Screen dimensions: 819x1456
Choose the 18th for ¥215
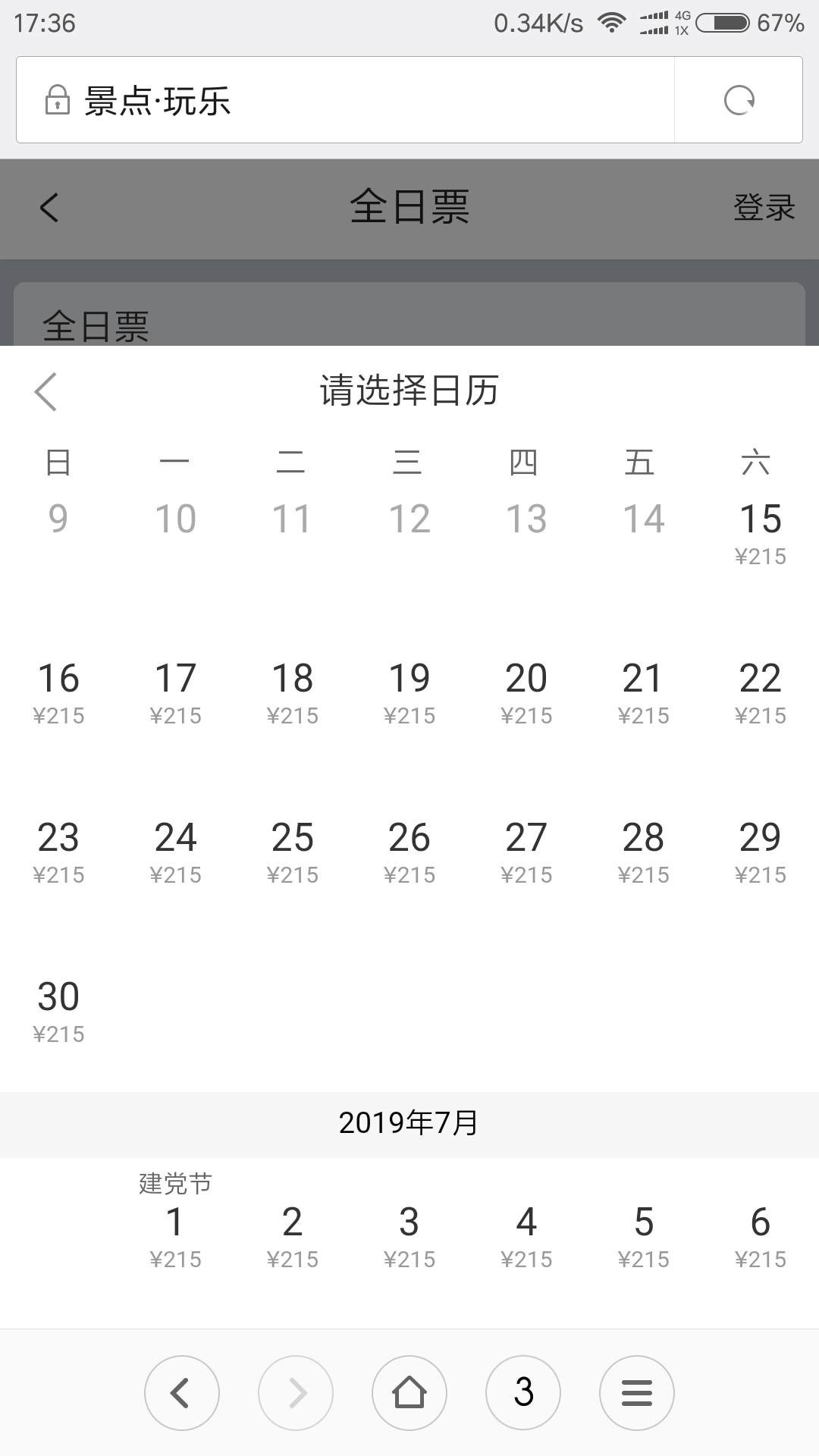point(292,693)
